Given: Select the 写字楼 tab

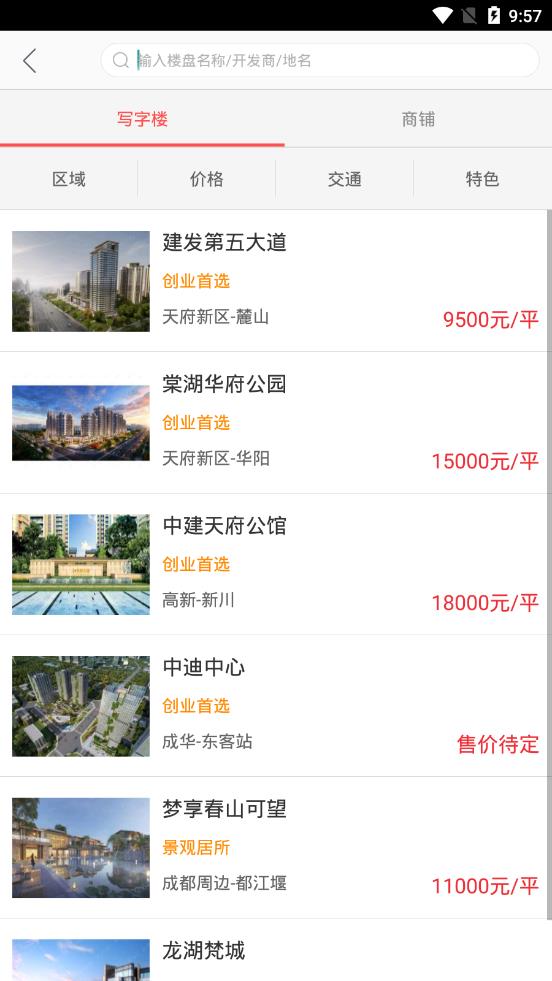Looking at the screenshot, I should (x=142, y=119).
